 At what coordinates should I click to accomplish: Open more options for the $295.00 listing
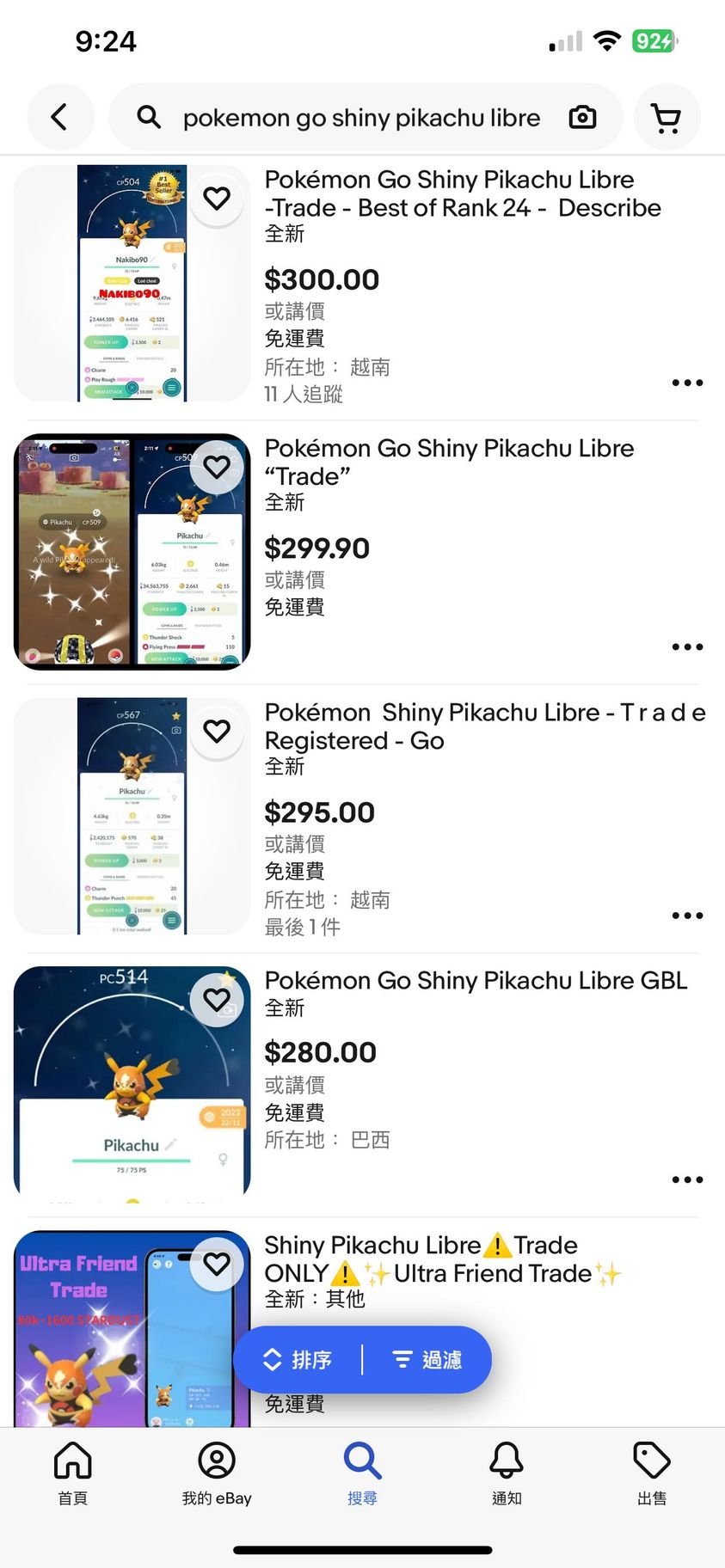pos(686,916)
